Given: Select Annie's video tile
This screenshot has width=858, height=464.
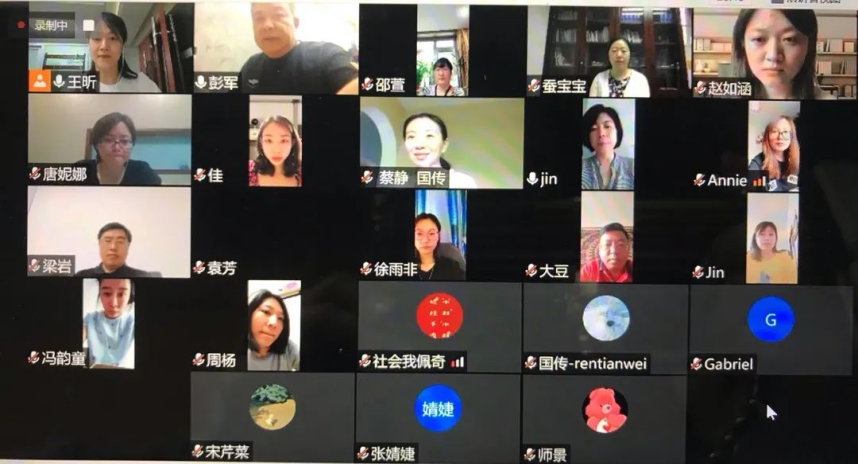Looking at the screenshot, I should click(772, 146).
